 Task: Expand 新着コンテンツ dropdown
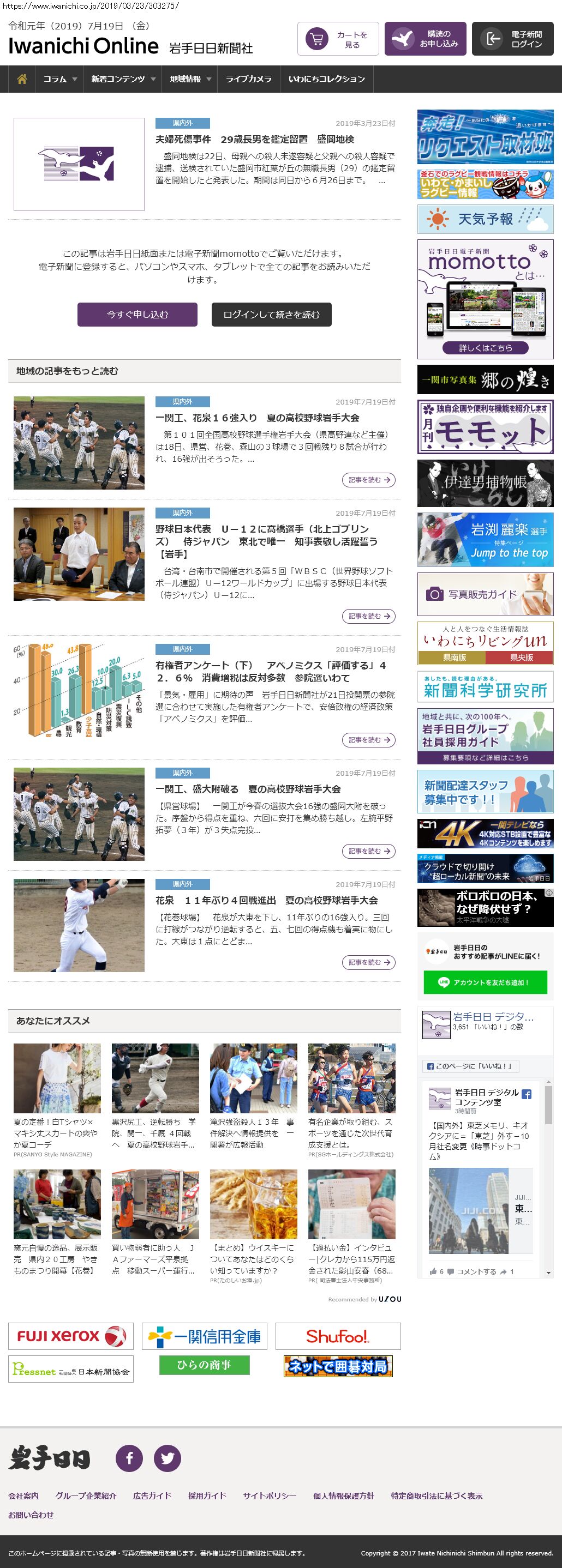click(122, 79)
